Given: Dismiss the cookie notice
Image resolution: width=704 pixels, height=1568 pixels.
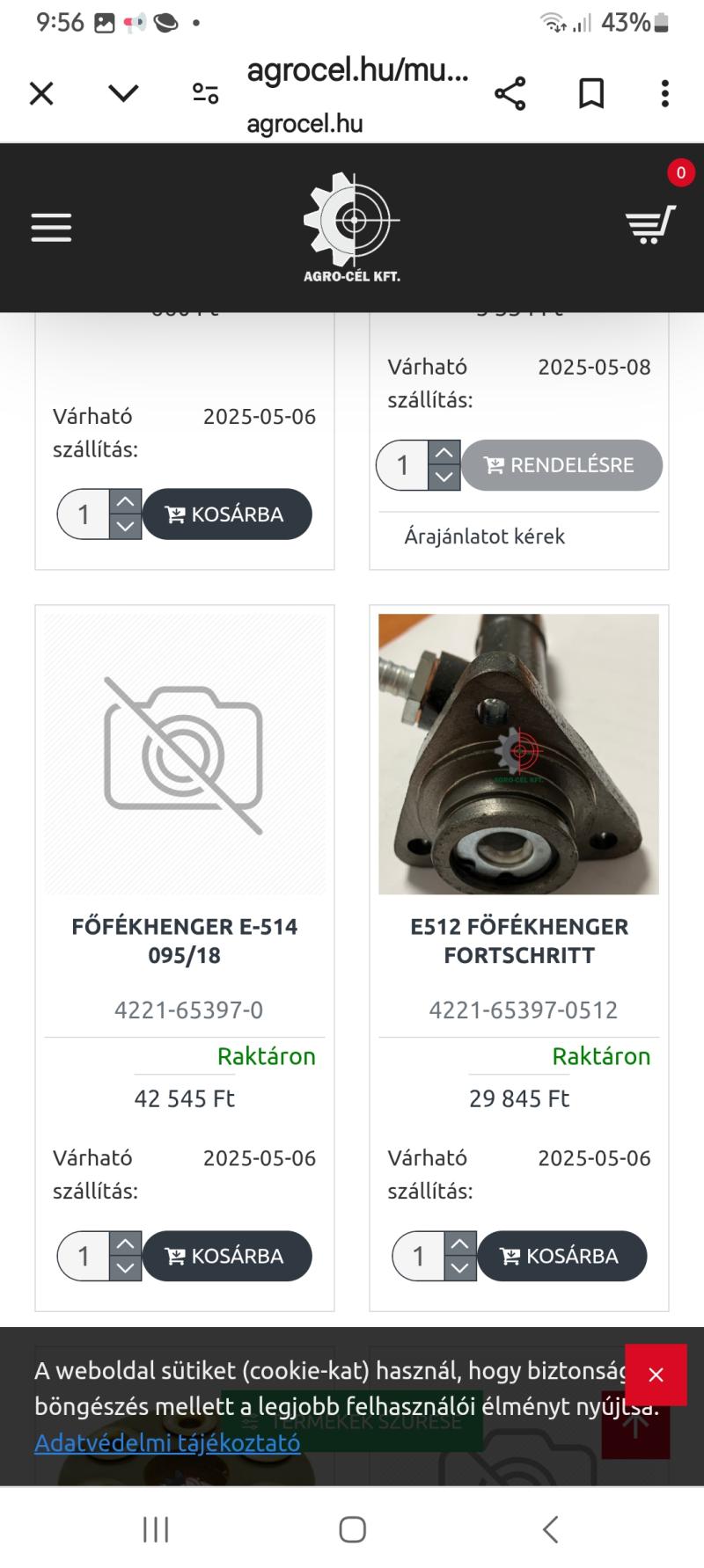Looking at the screenshot, I should [x=656, y=1375].
